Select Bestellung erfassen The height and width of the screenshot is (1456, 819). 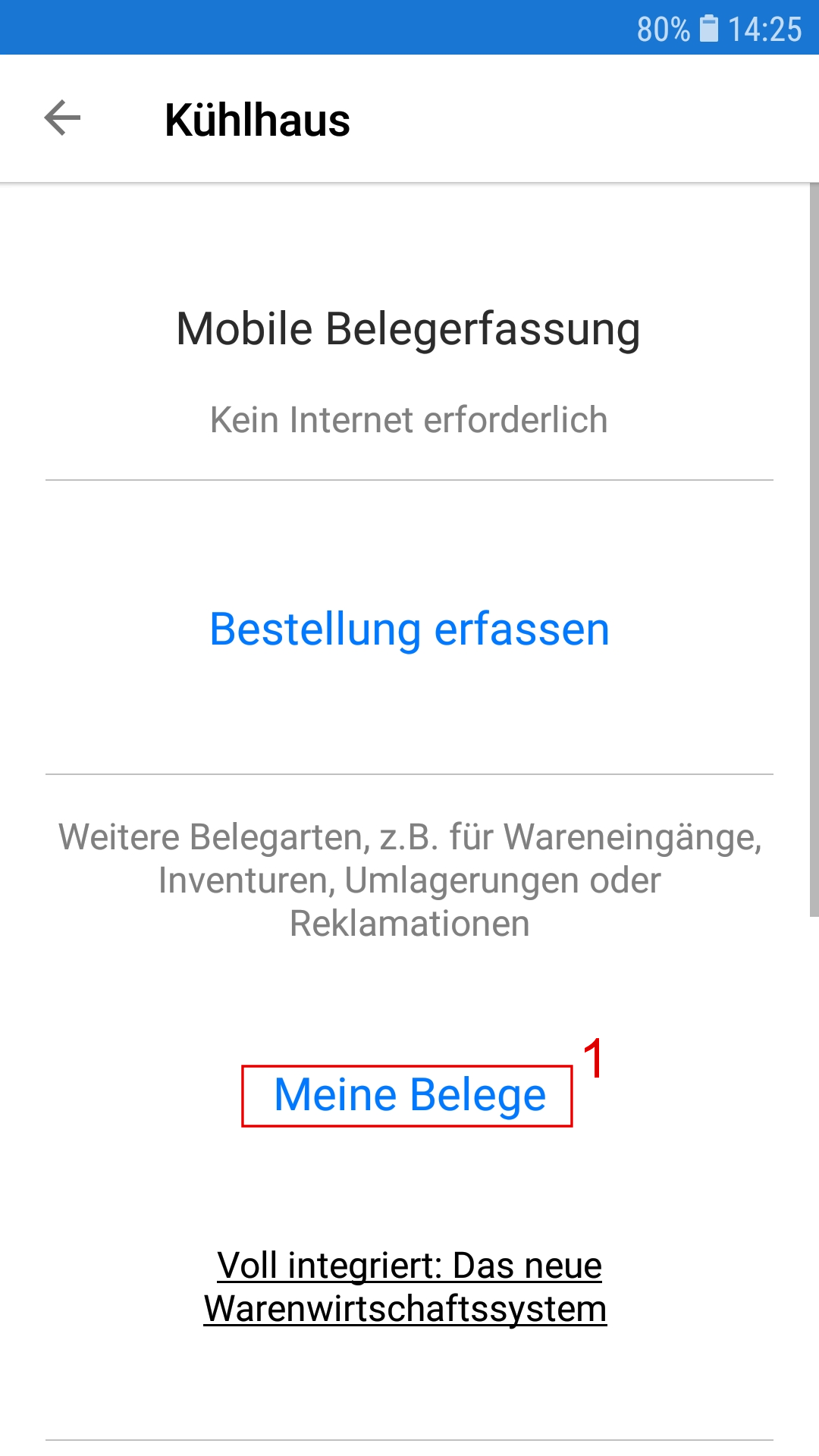pyautogui.click(x=409, y=629)
